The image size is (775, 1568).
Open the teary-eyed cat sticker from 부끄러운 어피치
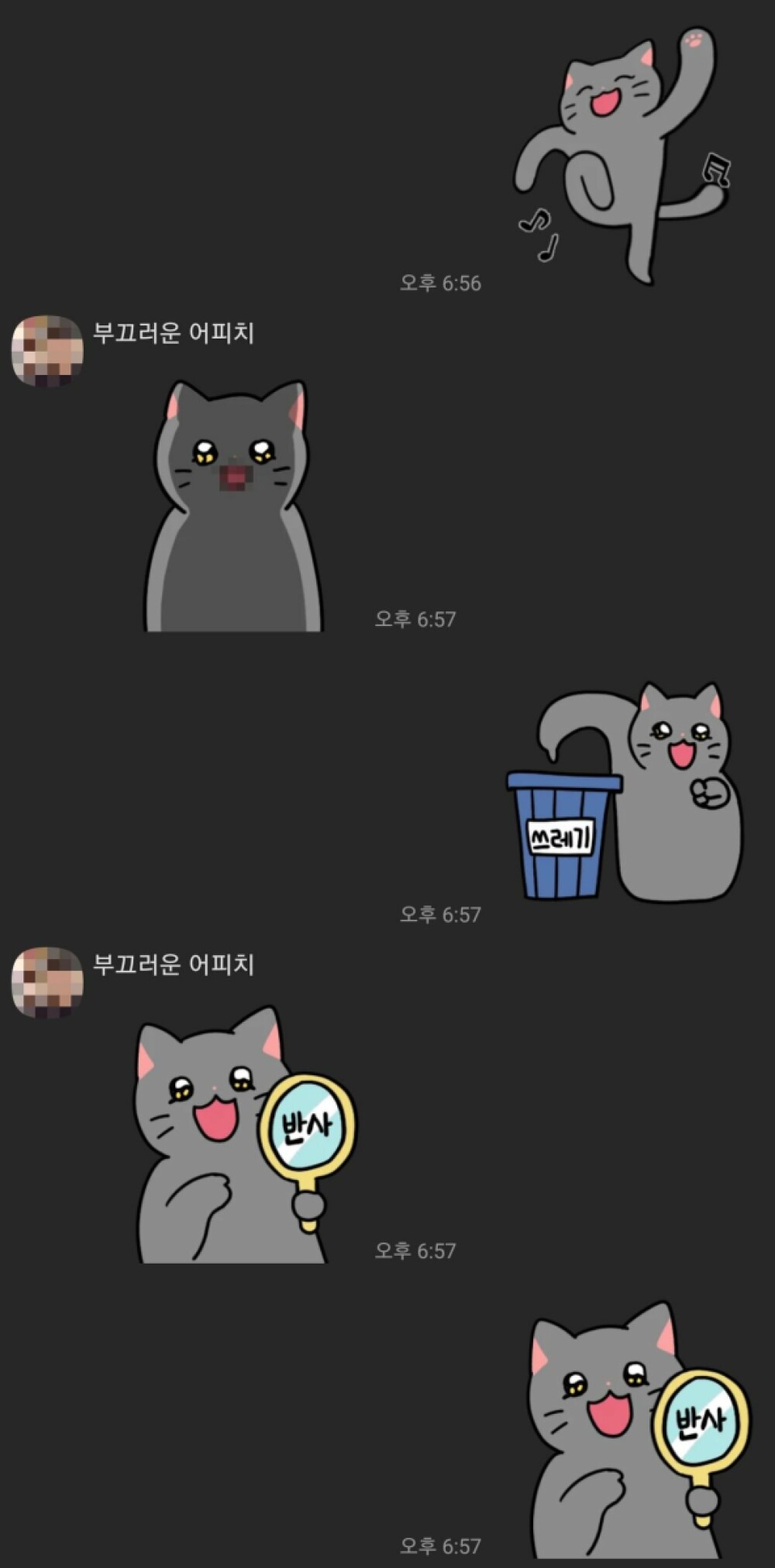point(233,505)
